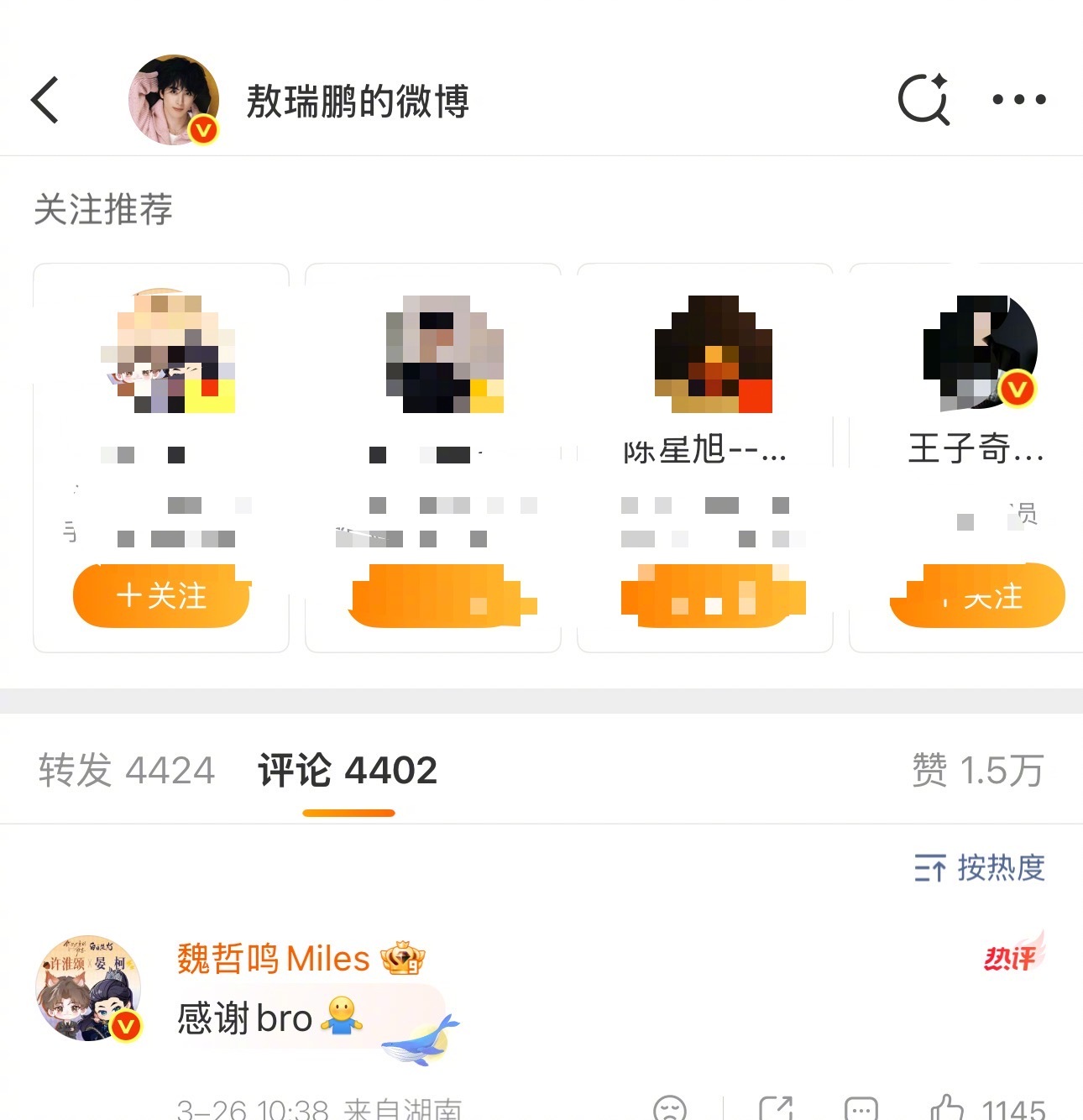This screenshot has width=1083, height=1120.
Task: Open search from the top bar
Action: (924, 100)
